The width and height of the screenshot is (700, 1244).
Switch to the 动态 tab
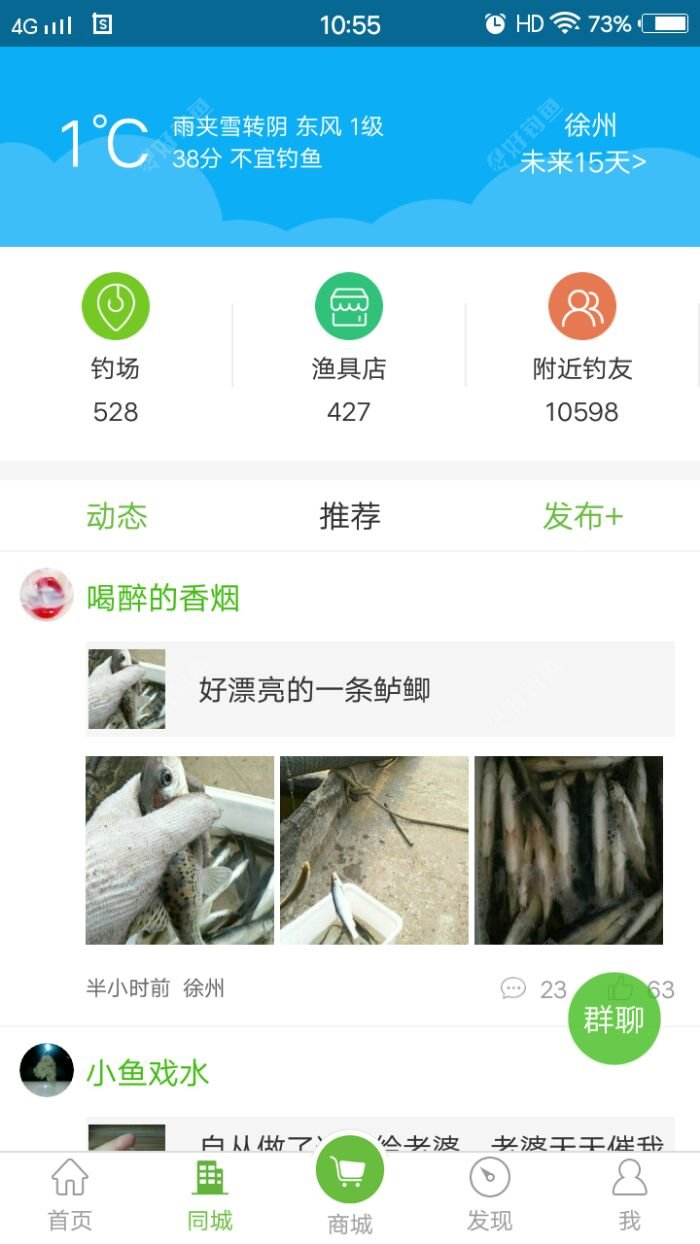pyautogui.click(x=117, y=516)
